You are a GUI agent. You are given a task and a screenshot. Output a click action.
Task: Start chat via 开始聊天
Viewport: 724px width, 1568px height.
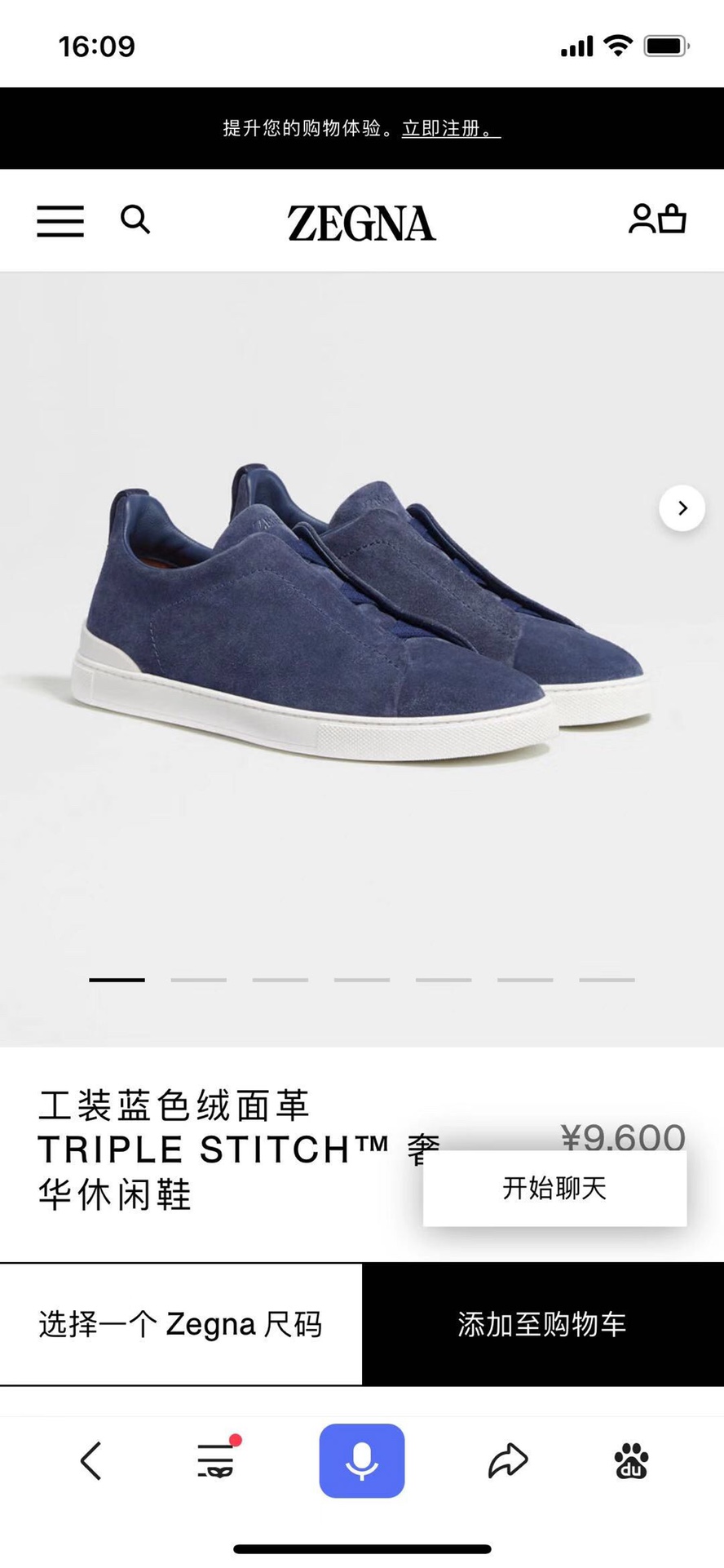pyautogui.click(x=554, y=1188)
